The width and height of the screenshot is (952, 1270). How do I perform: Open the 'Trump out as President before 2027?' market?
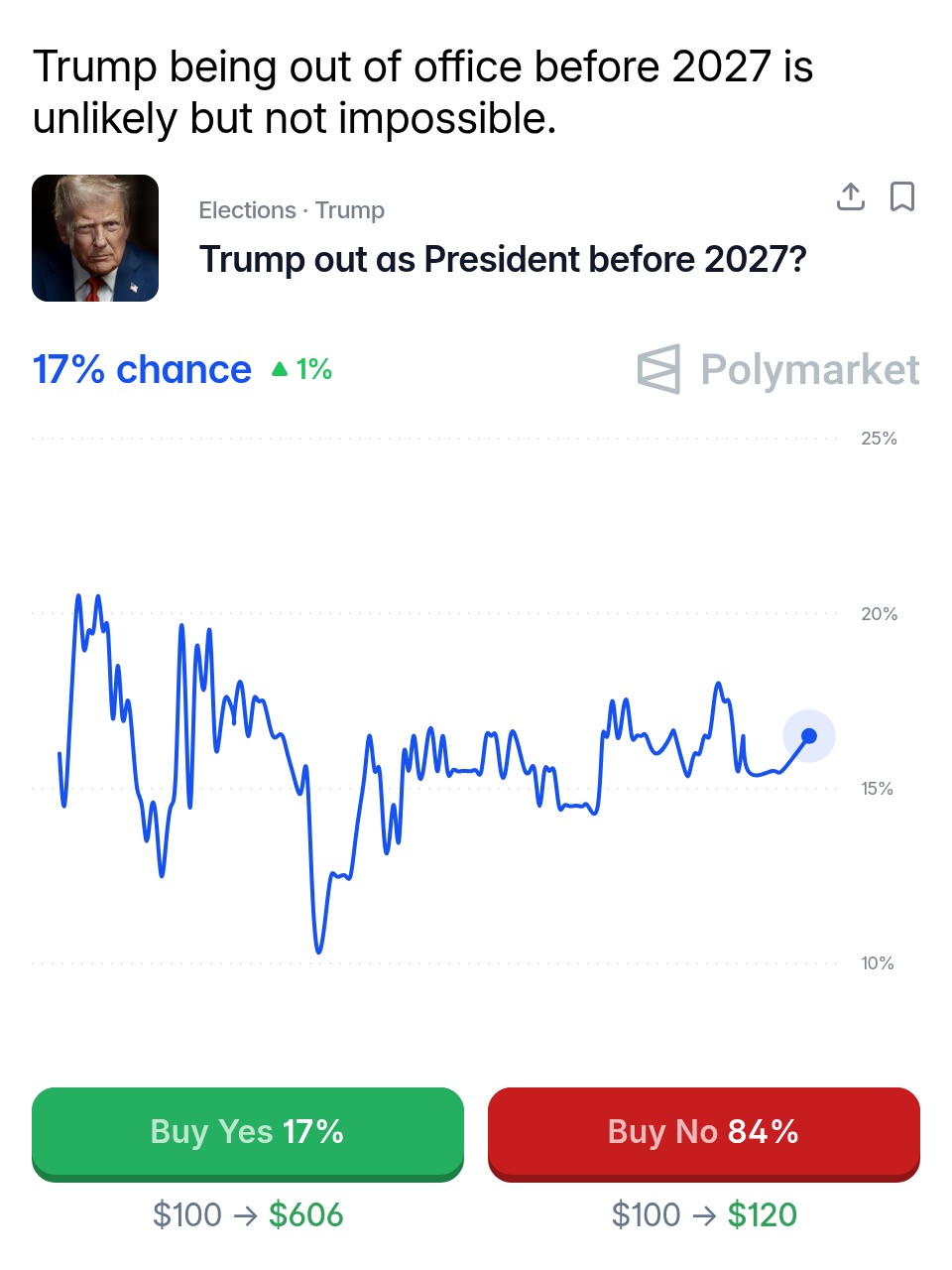point(502,260)
